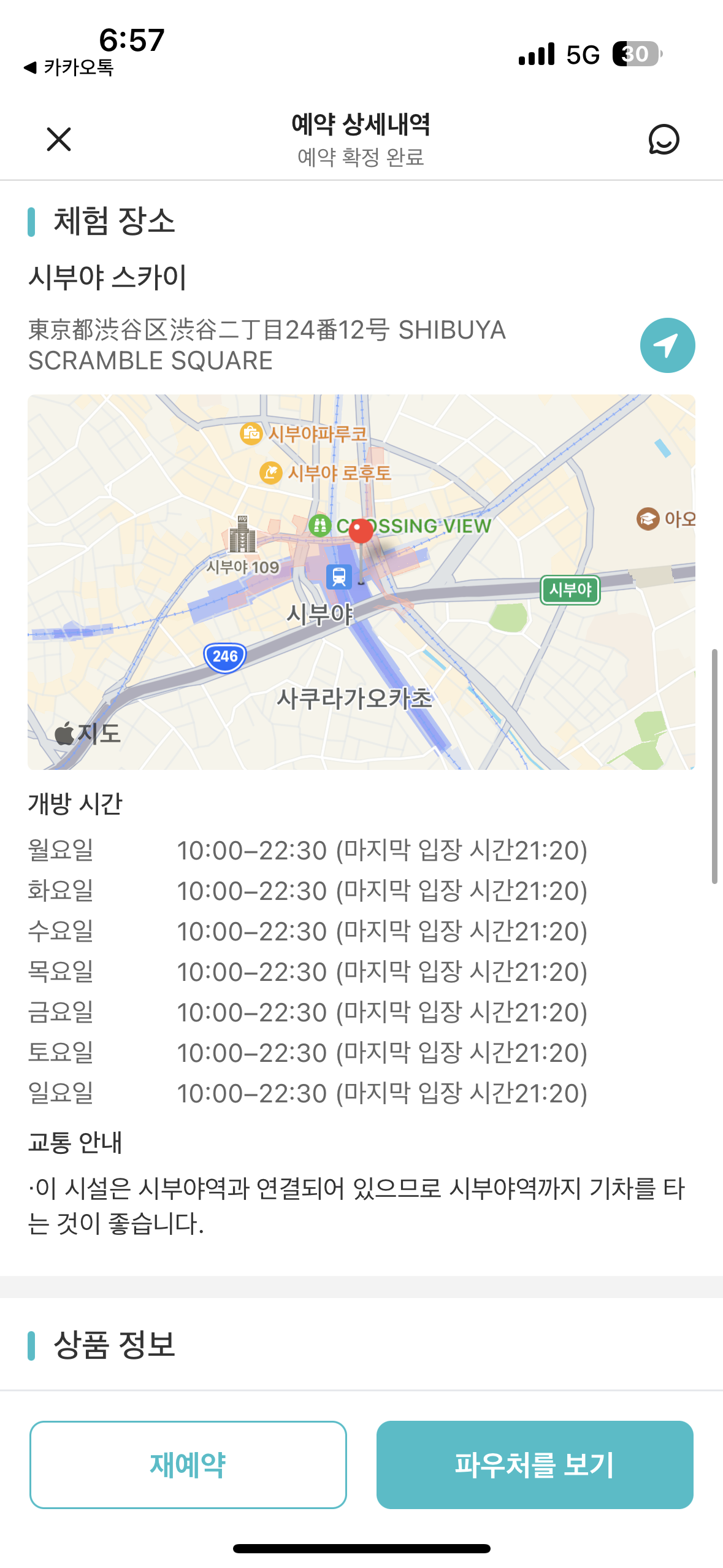Tap the directions arrow beside the address
The height and width of the screenshot is (1568, 723).
tap(667, 345)
